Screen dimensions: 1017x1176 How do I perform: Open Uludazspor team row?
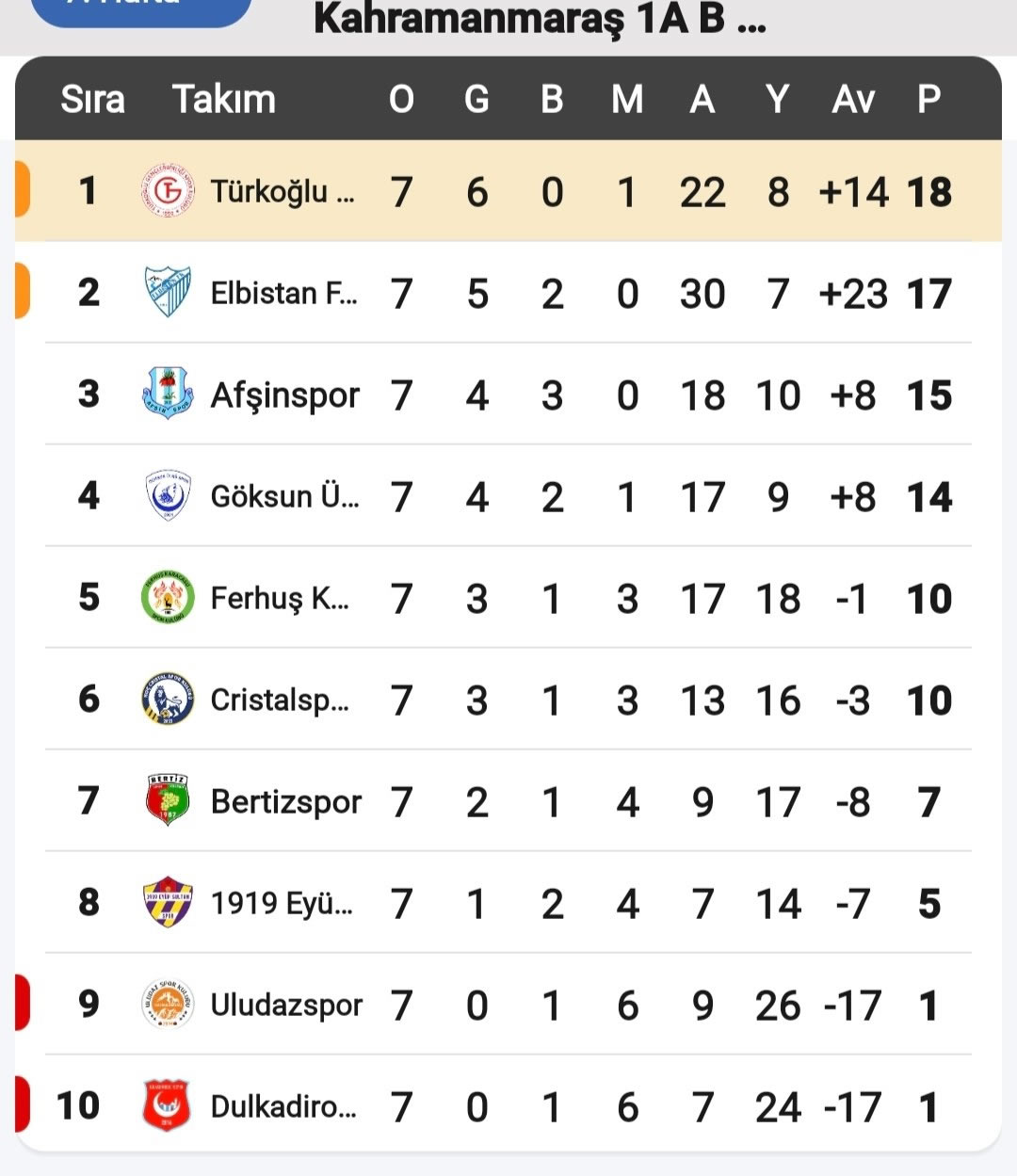click(x=285, y=1006)
